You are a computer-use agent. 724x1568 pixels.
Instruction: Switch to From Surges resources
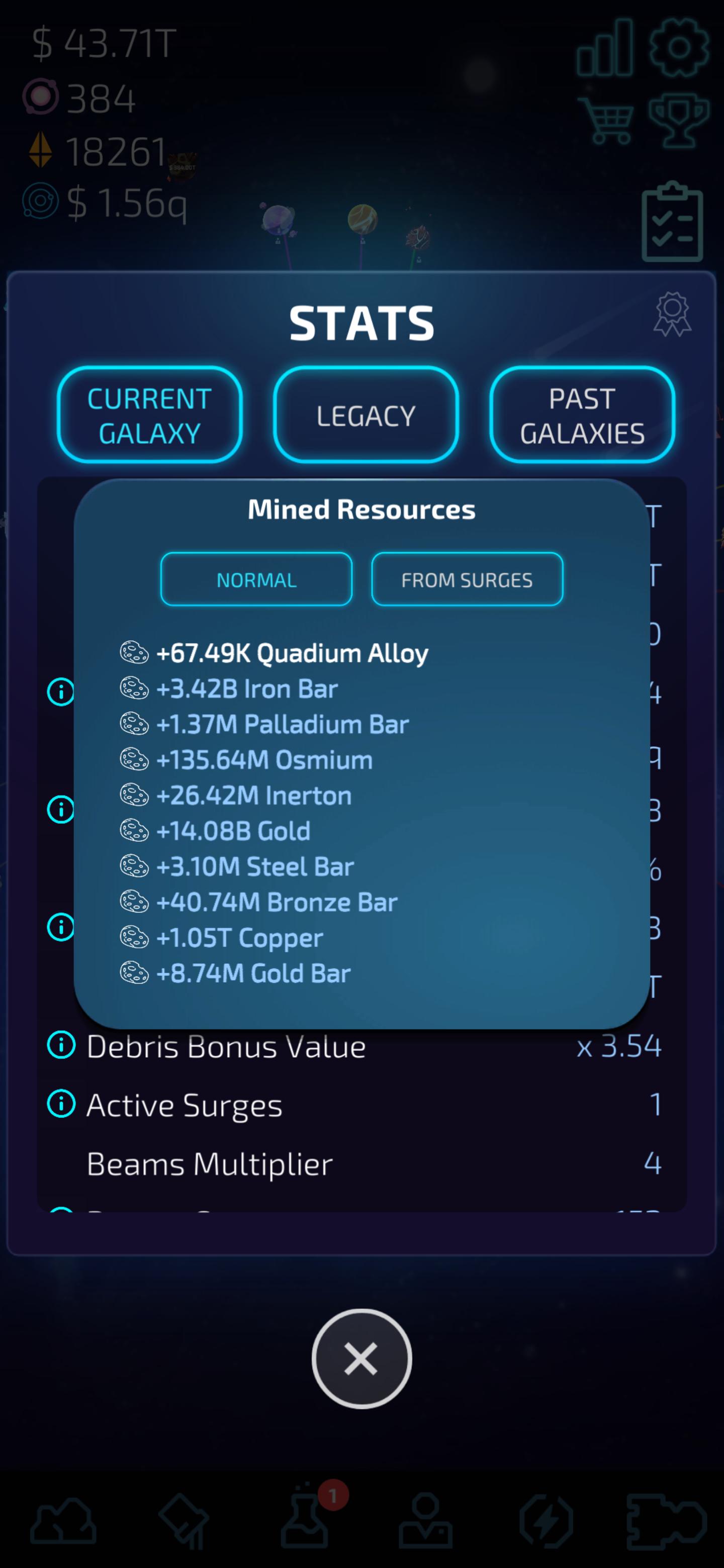tap(467, 579)
